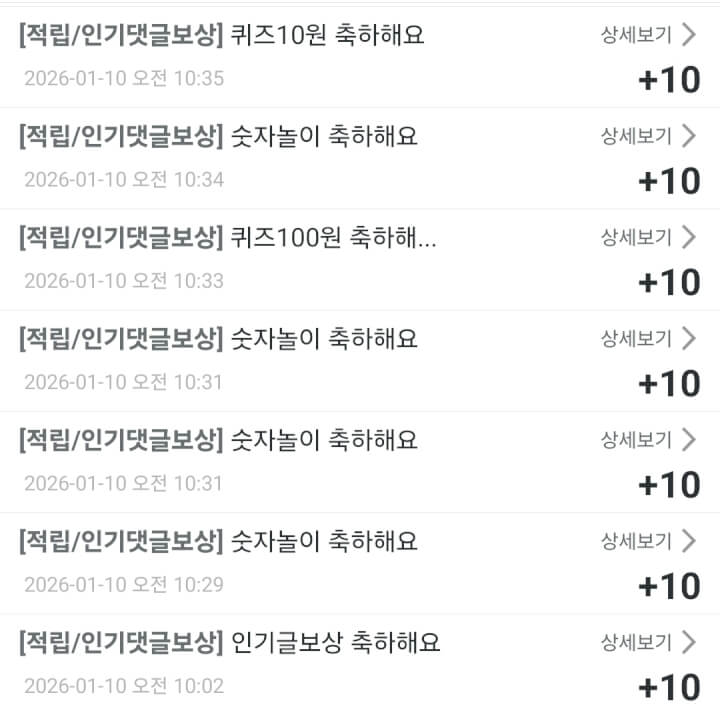720x711 pixels.
Task: Open 상세보기 for the 퀴즈100원 entry
Action: 647,237
